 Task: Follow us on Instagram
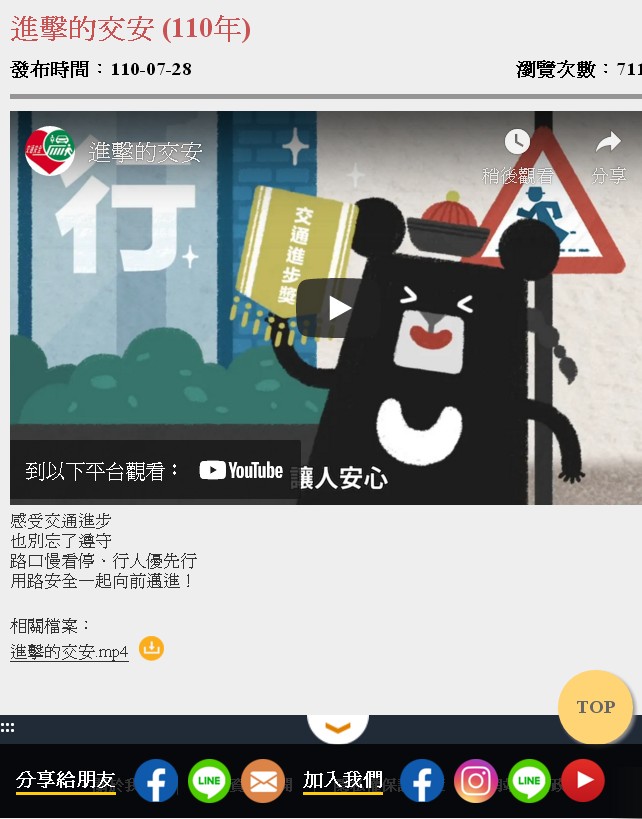[476, 781]
